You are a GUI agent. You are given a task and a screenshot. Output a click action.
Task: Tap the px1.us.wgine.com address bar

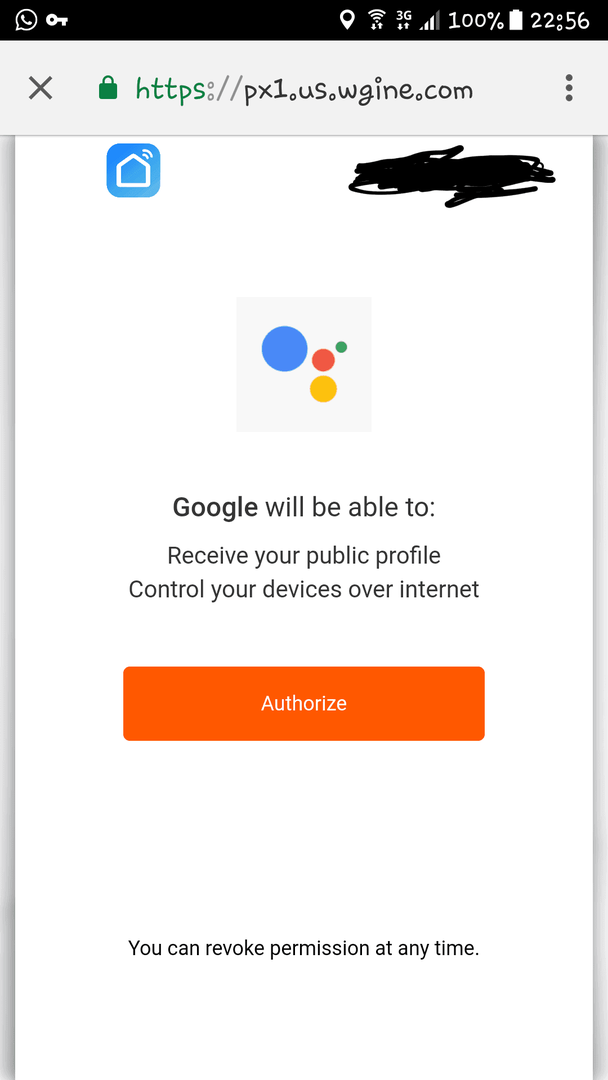pyautogui.click(x=304, y=90)
